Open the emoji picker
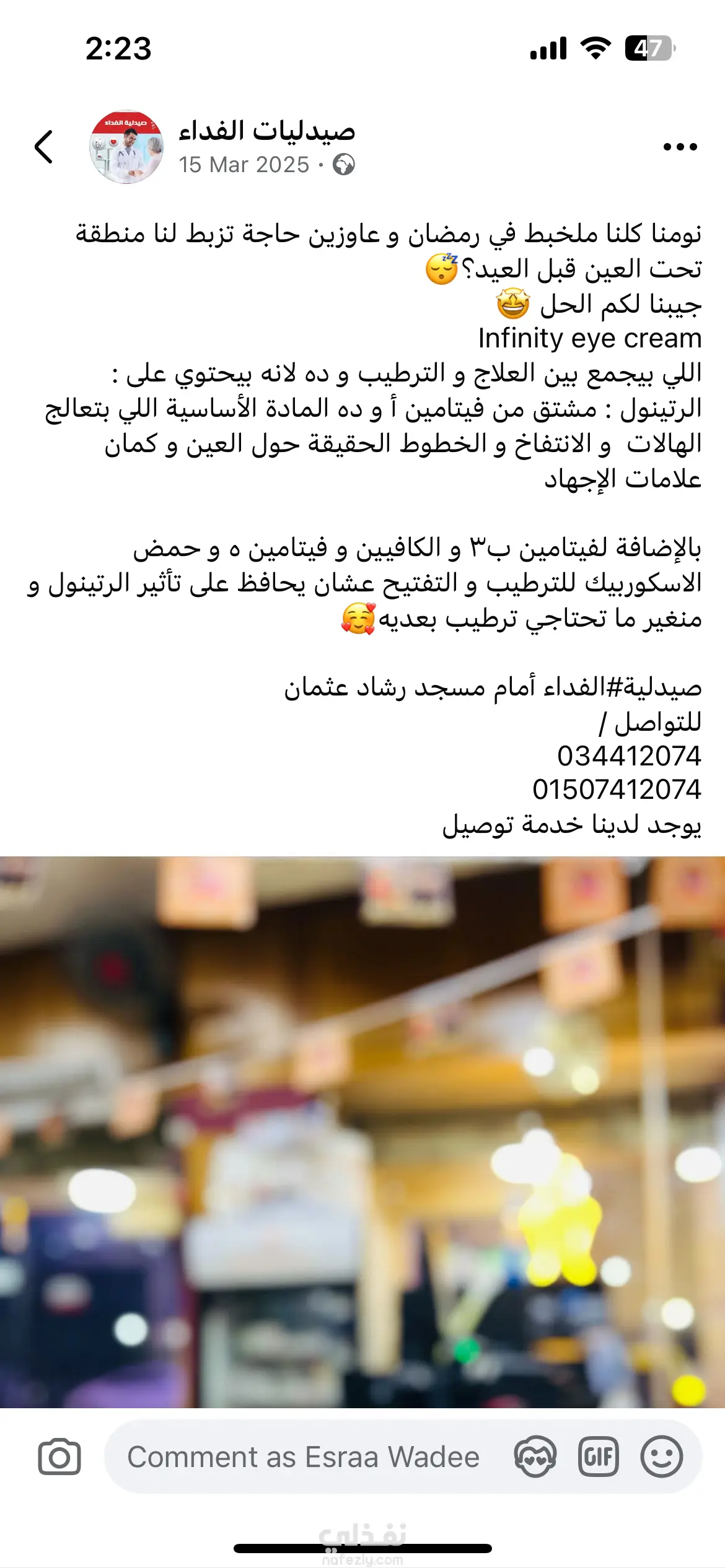725x1568 pixels. (662, 1457)
